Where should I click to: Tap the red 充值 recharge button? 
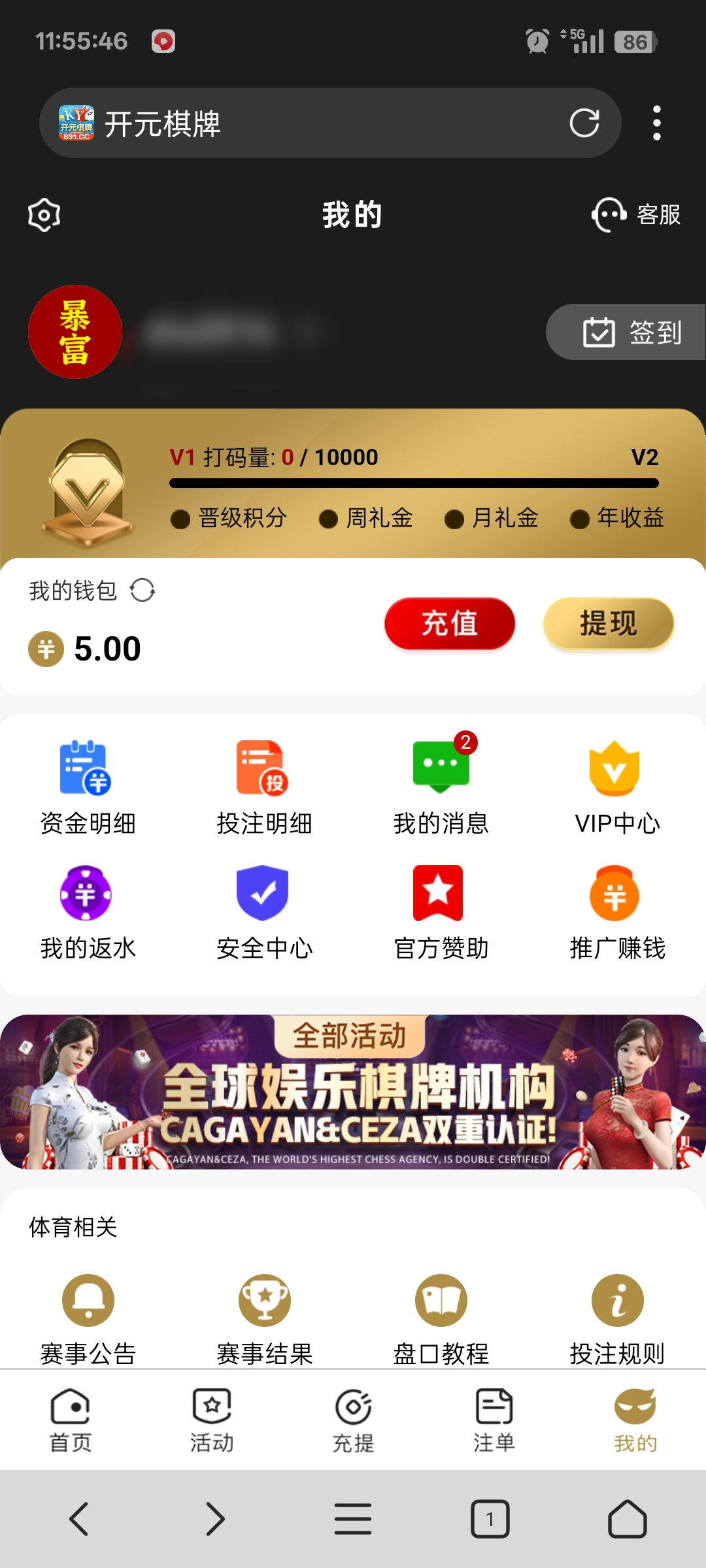pyautogui.click(x=450, y=623)
